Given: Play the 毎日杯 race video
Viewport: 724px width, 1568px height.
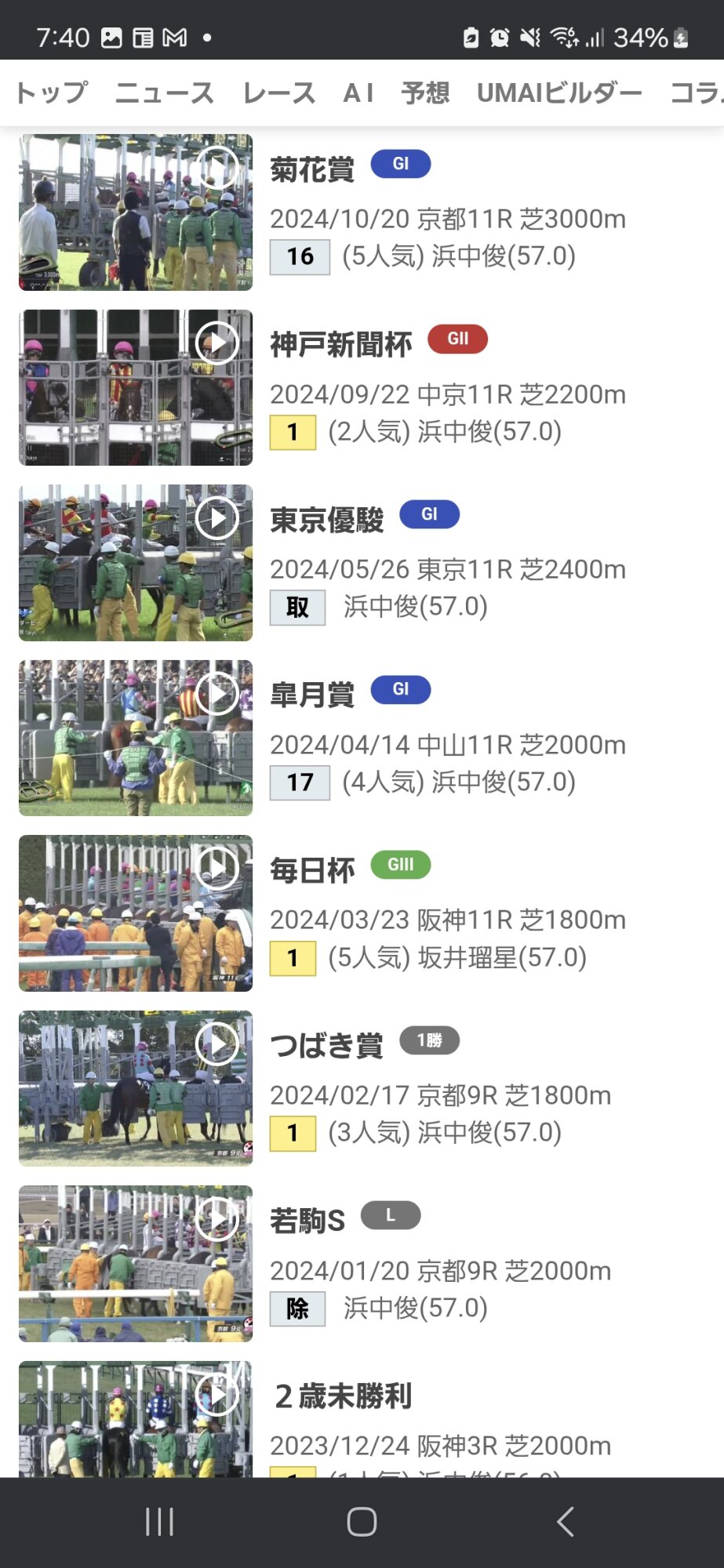Looking at the screenshot, I should pyautogui.click(x=136, y=913).
